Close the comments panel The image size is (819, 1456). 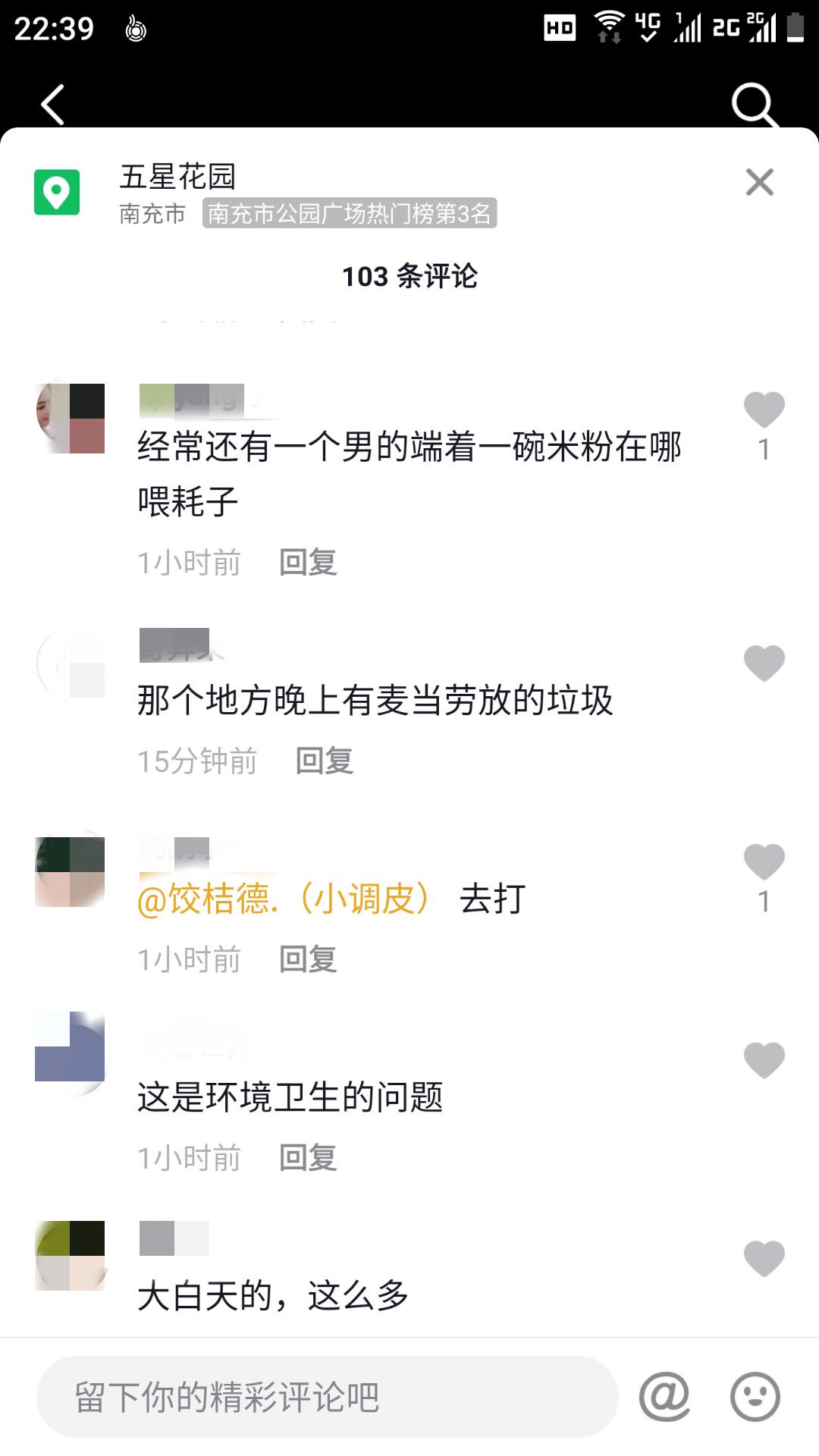(x=759, y=182)
